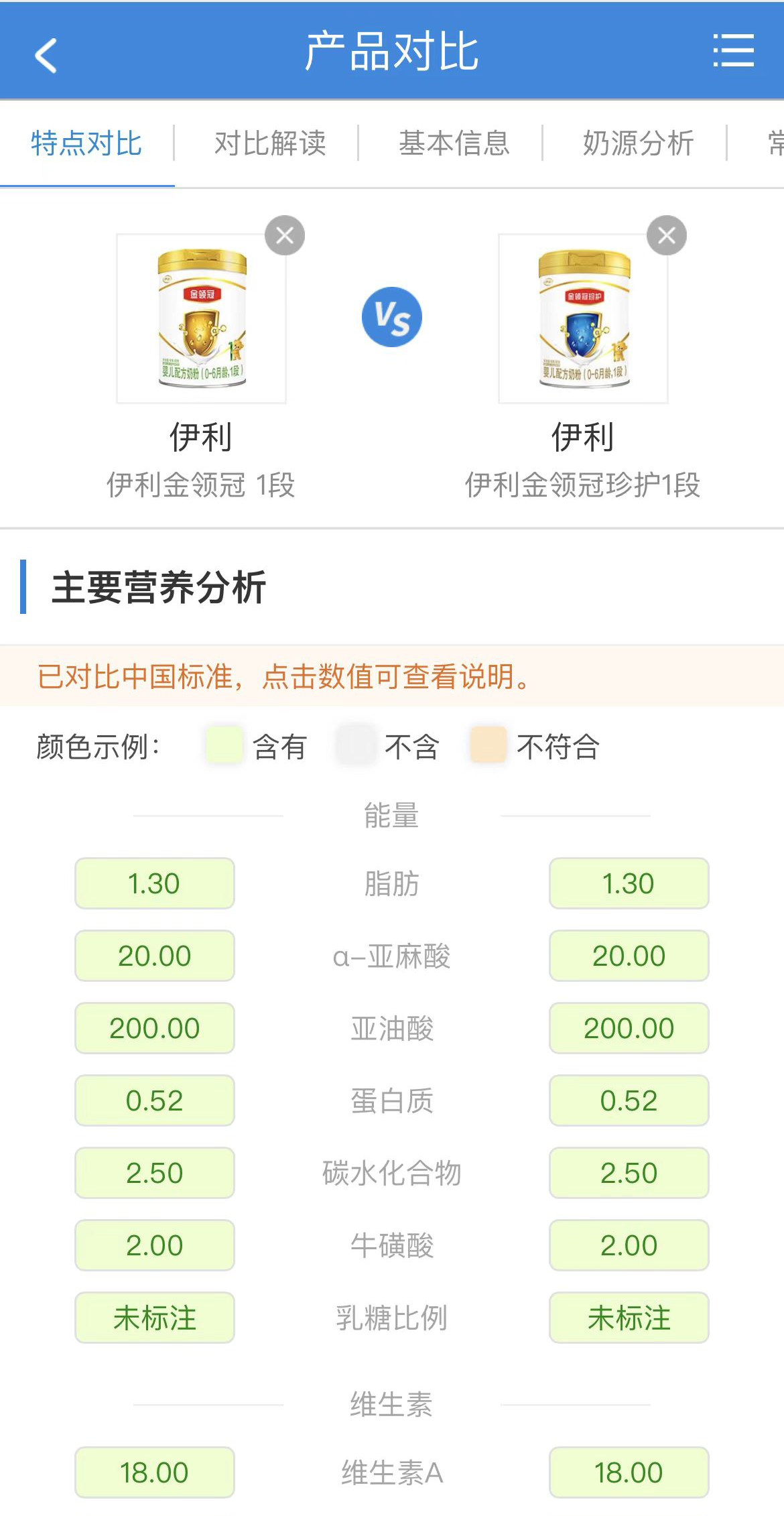Check 碳水化合物 value of 伊利金领冠珍护1段
This screenshot has width=784, height=1516.
[x=629, y=1173]
